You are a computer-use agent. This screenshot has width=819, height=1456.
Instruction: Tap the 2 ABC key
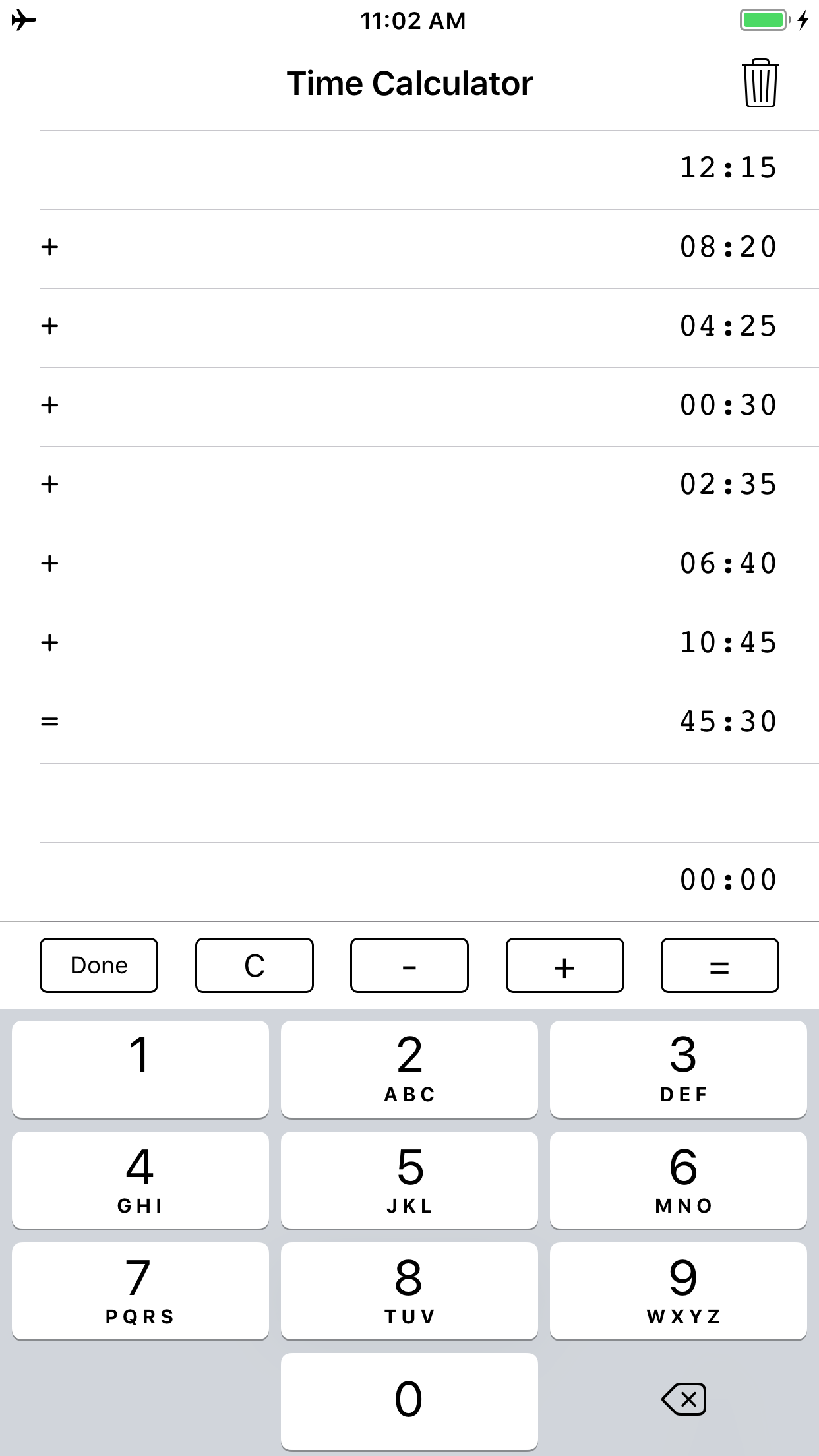pos(409,1068)
